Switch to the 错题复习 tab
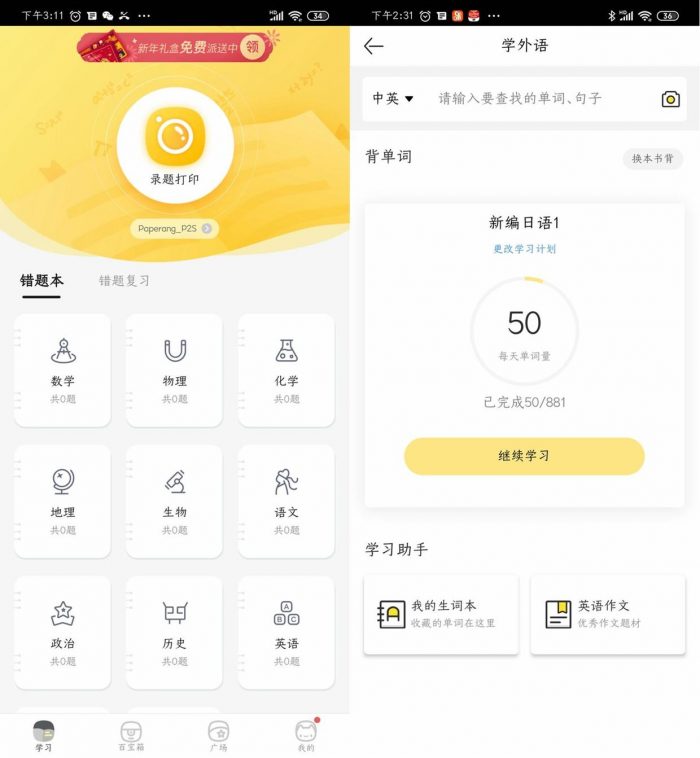The height and width of the screenshot is (758, 700). pyautogui.click(x=124, y=281)
